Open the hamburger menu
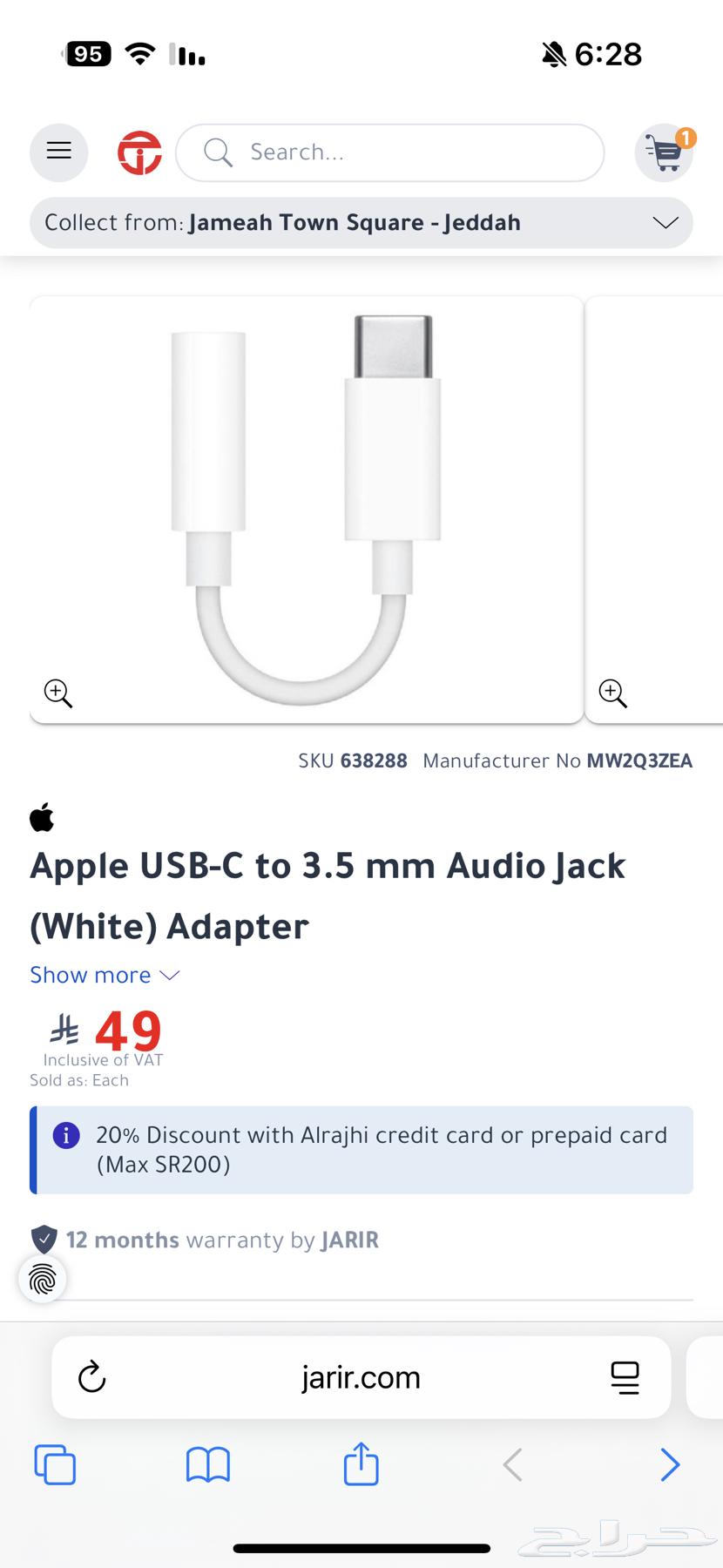The height and width of the screenshot is (1568, 723). coord(58,152)
